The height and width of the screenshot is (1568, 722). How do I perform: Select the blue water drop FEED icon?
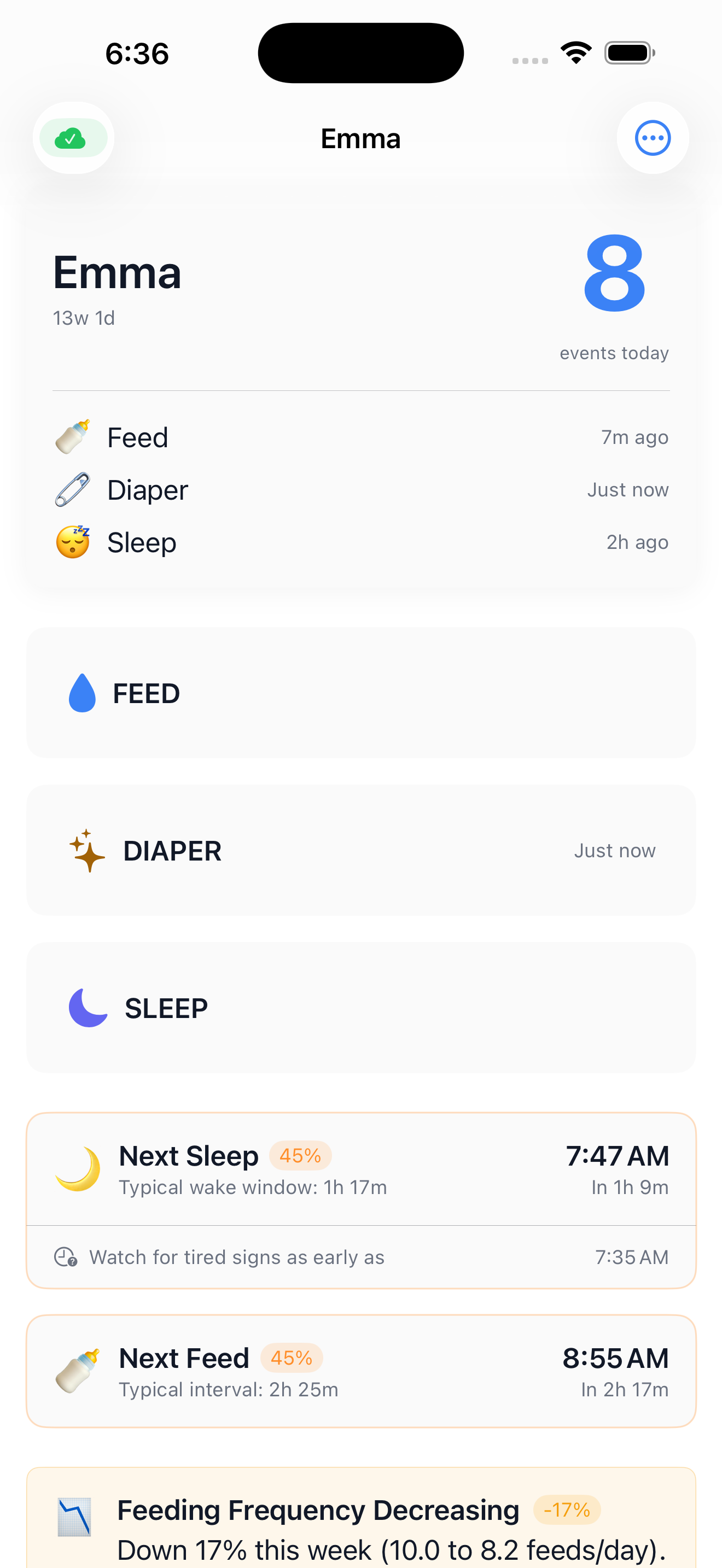(x=82, y=693)
